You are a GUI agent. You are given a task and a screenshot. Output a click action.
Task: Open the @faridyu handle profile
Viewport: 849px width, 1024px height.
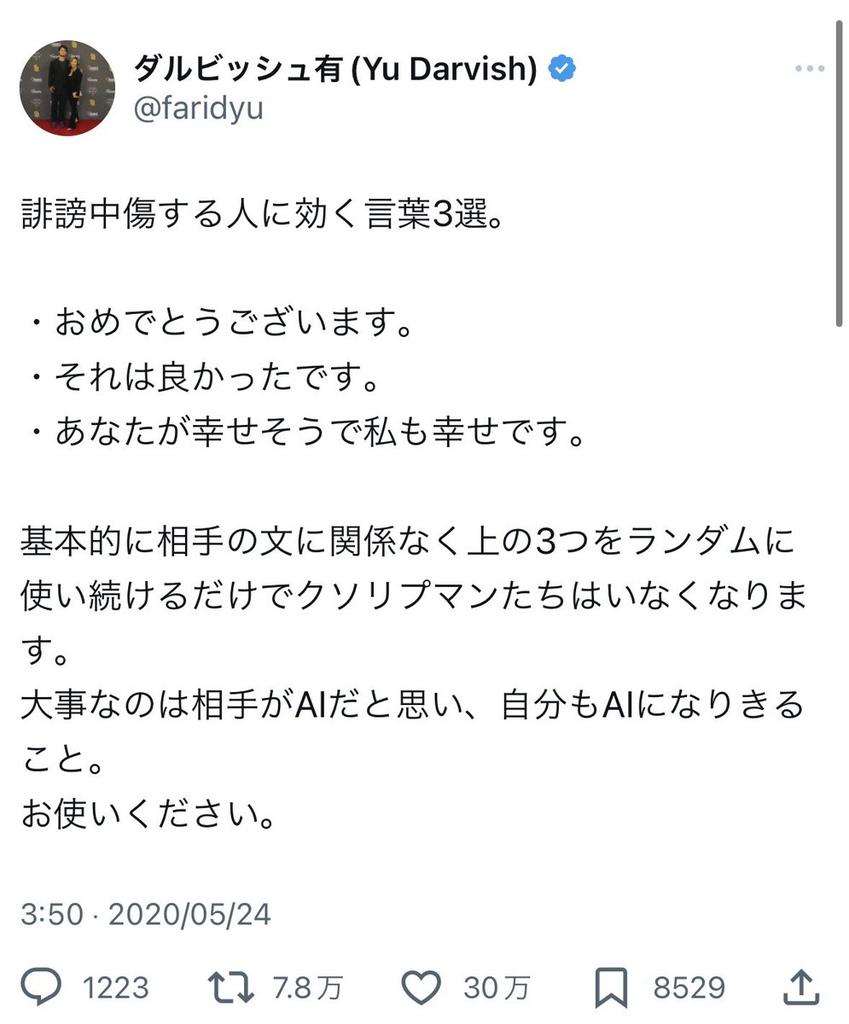(x=198, y=108)
